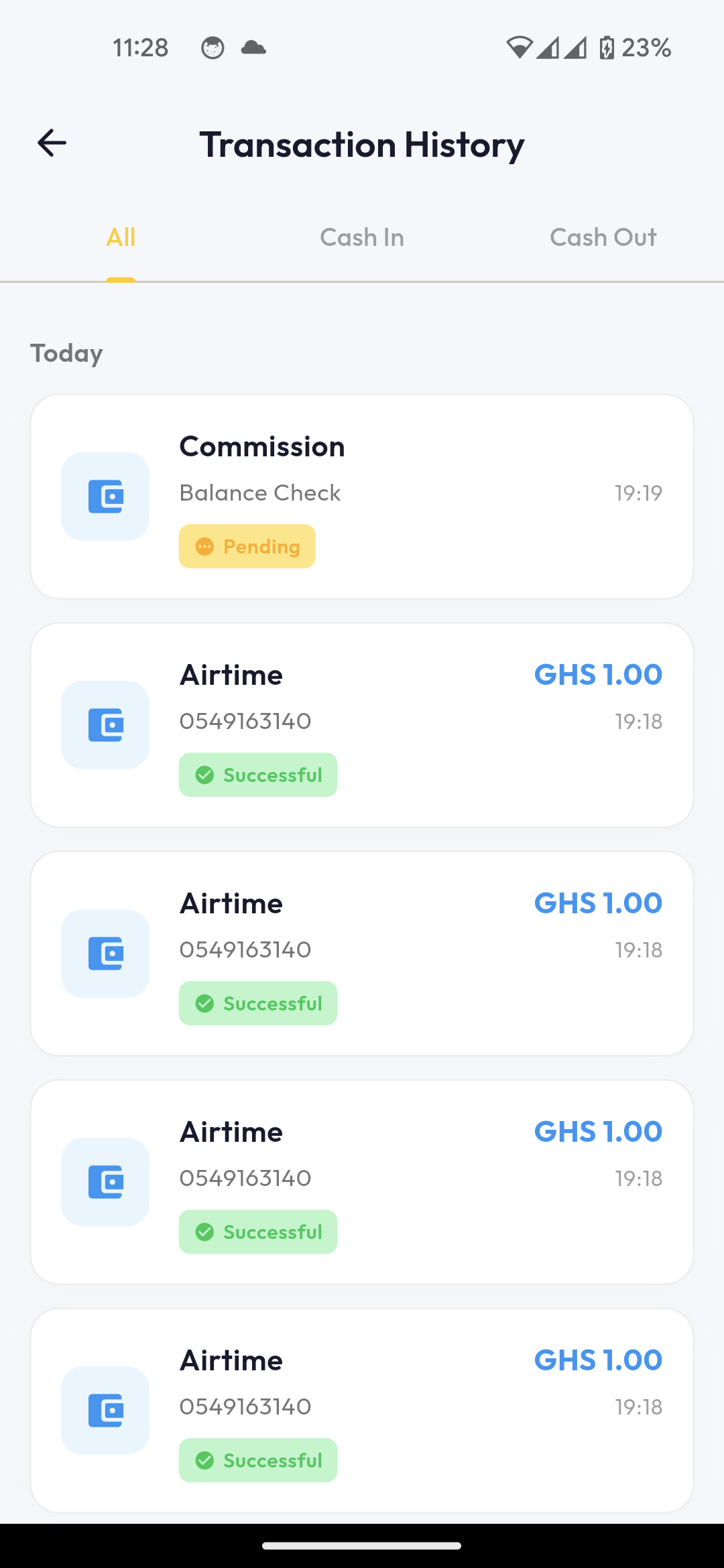
Task: Open the first Airtime transaction details
Action: 361,724
